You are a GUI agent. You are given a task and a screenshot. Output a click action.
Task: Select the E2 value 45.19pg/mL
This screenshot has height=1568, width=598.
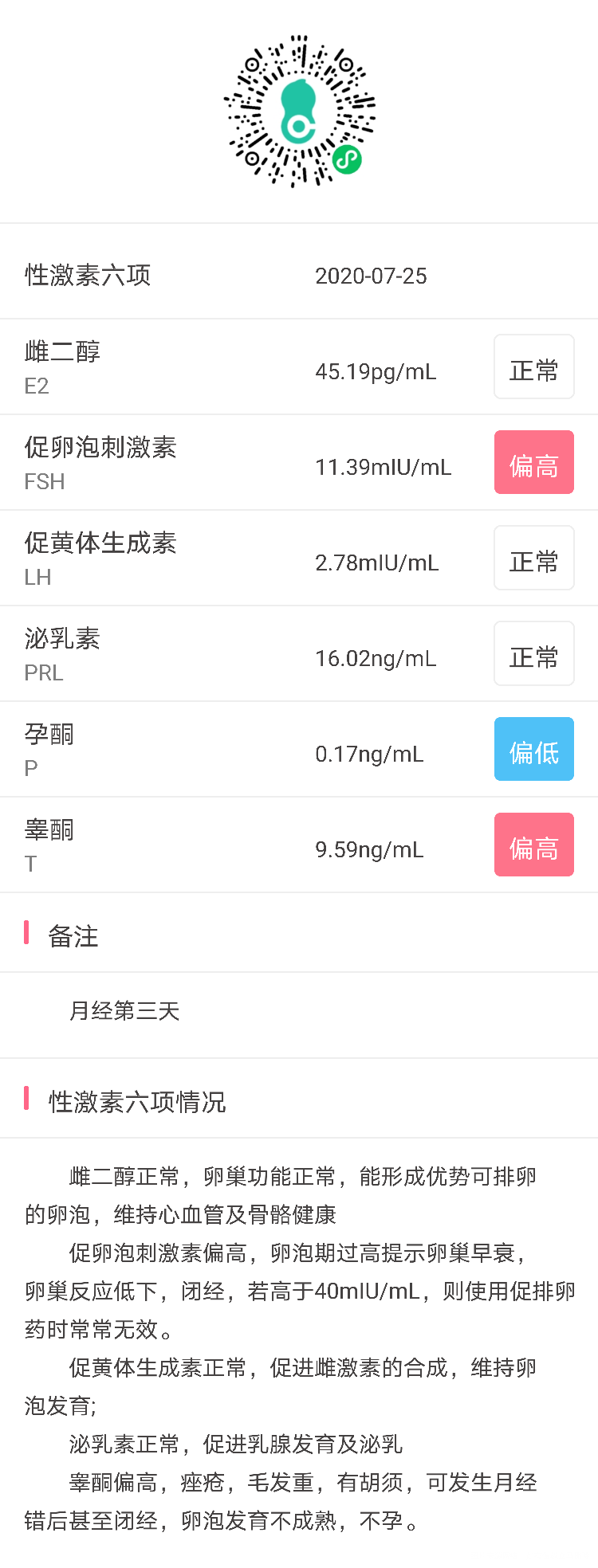pyautogui.click(x=375, y=370)
